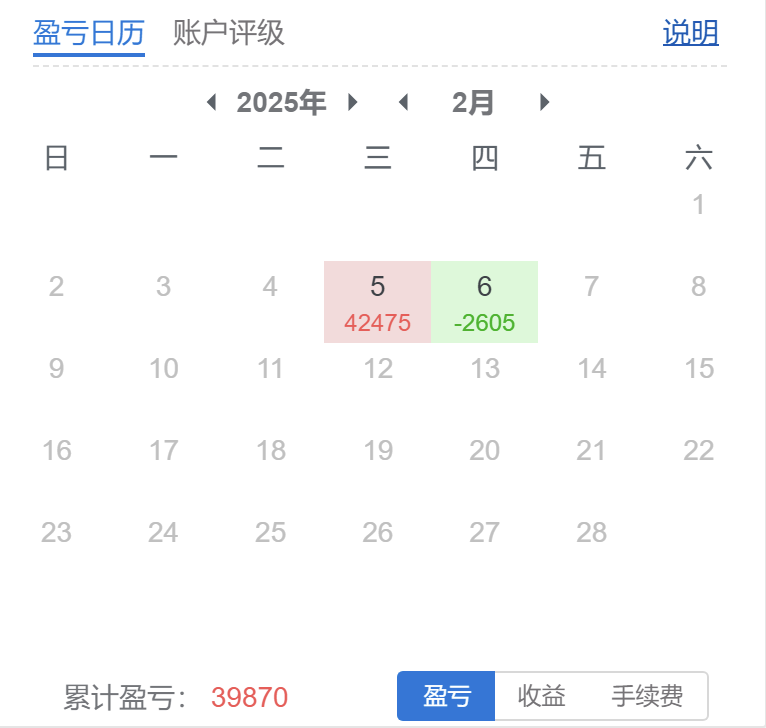Switch to the 收益 view

[x=542, y=696]
